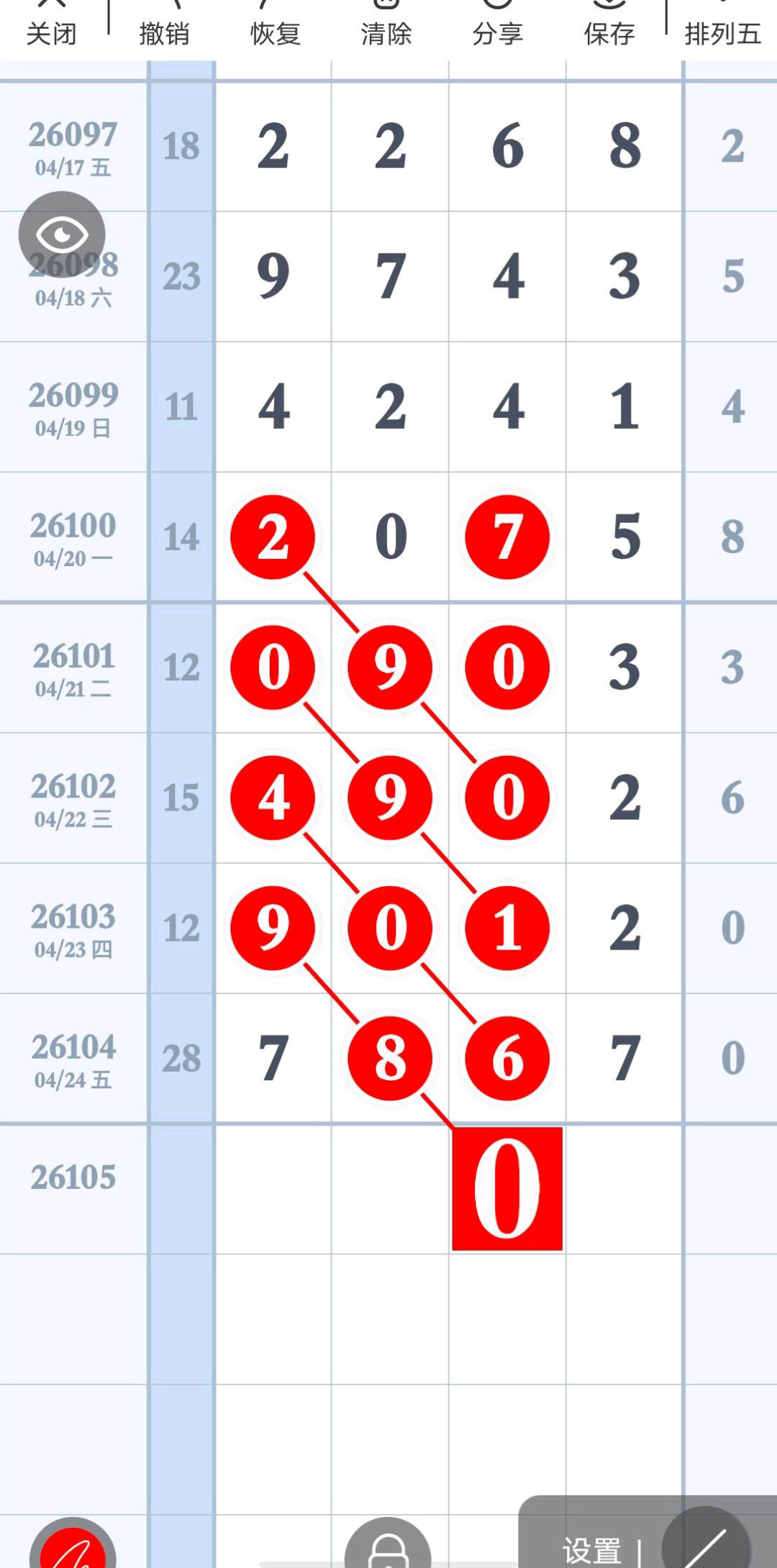
Task: Undo last drawing with 撤销
Action: (164, 29)
